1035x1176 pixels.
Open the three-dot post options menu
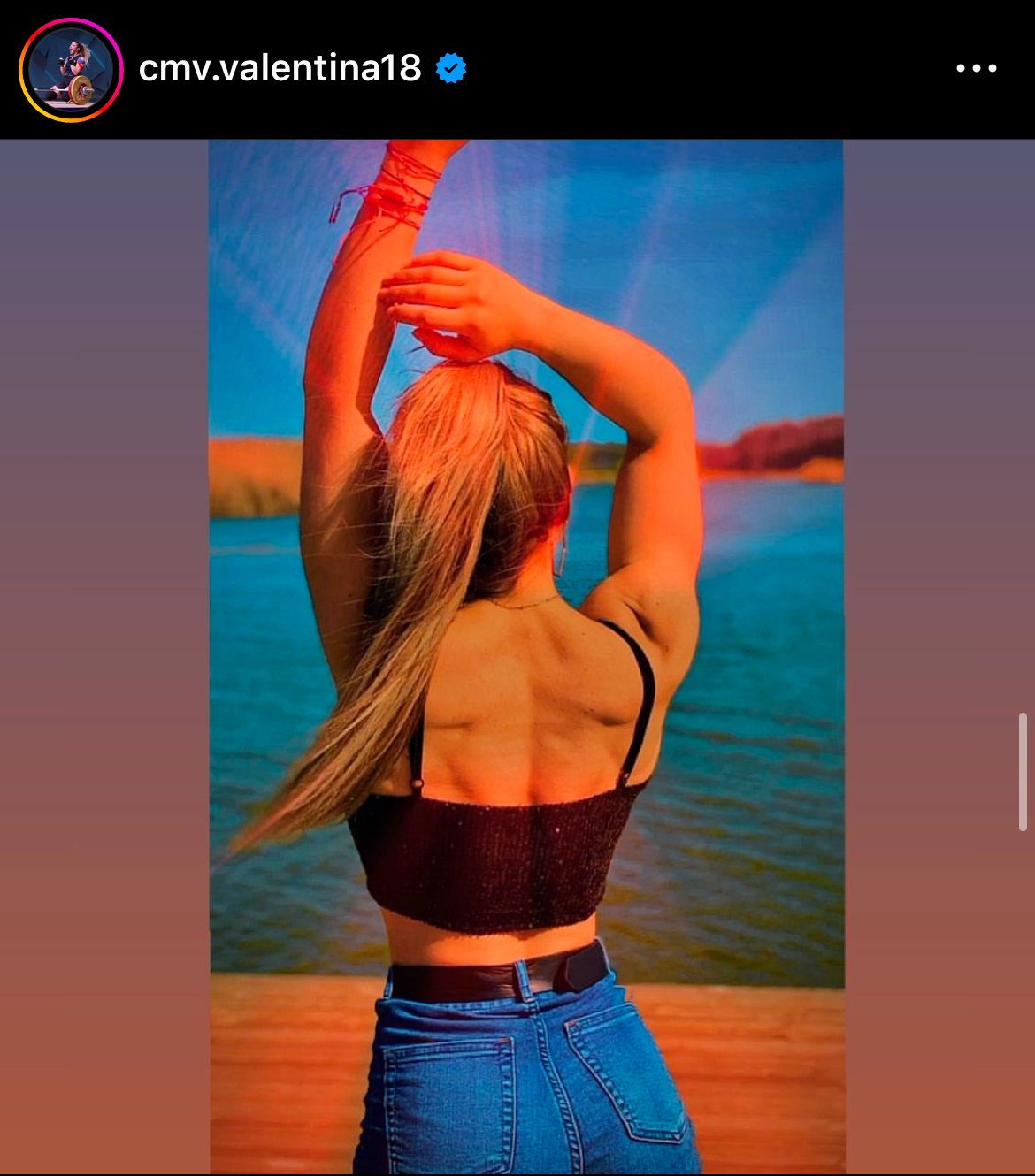tap(976, 69)
